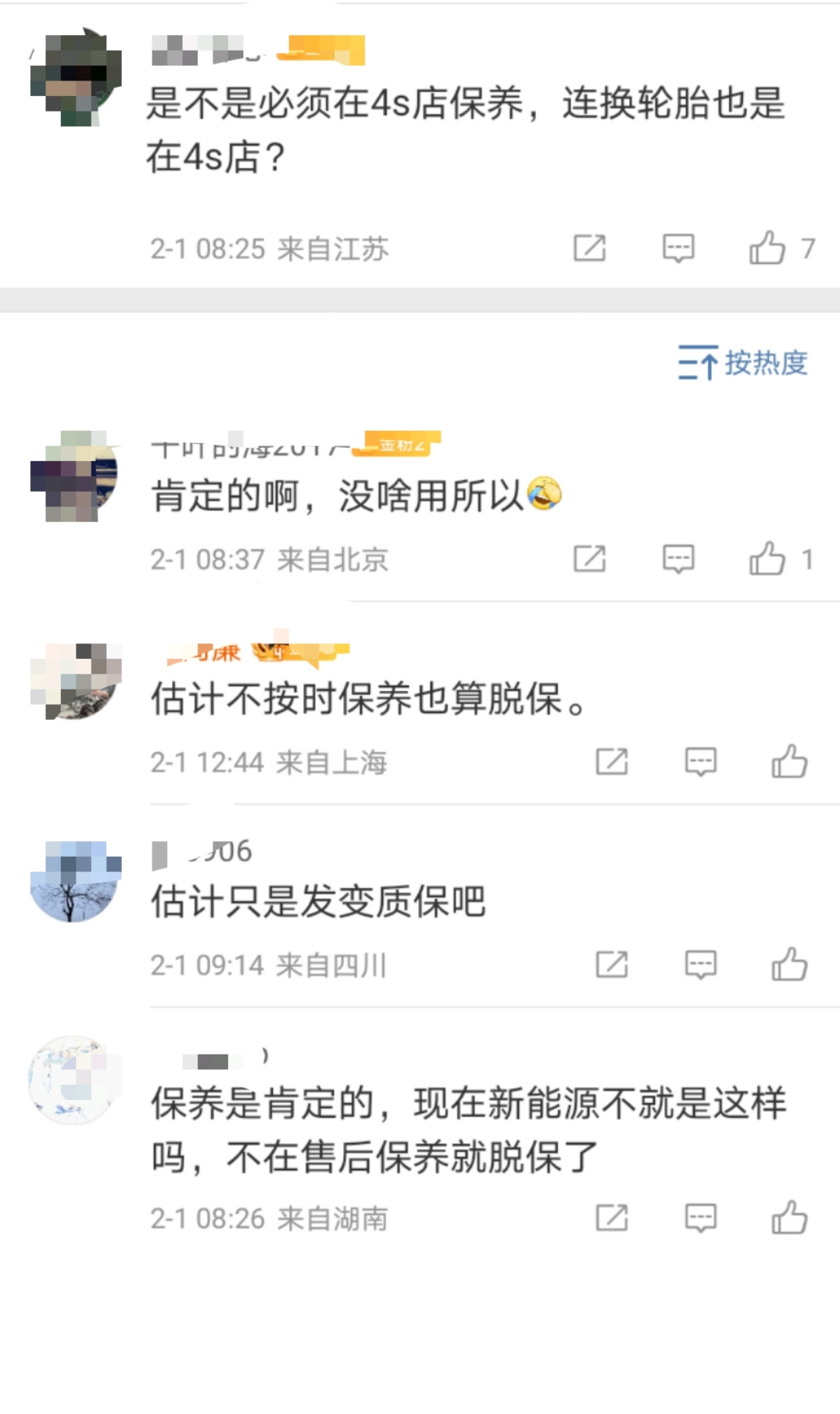Repost the Jiangsu comment posted at 08:25

[589, 248]
